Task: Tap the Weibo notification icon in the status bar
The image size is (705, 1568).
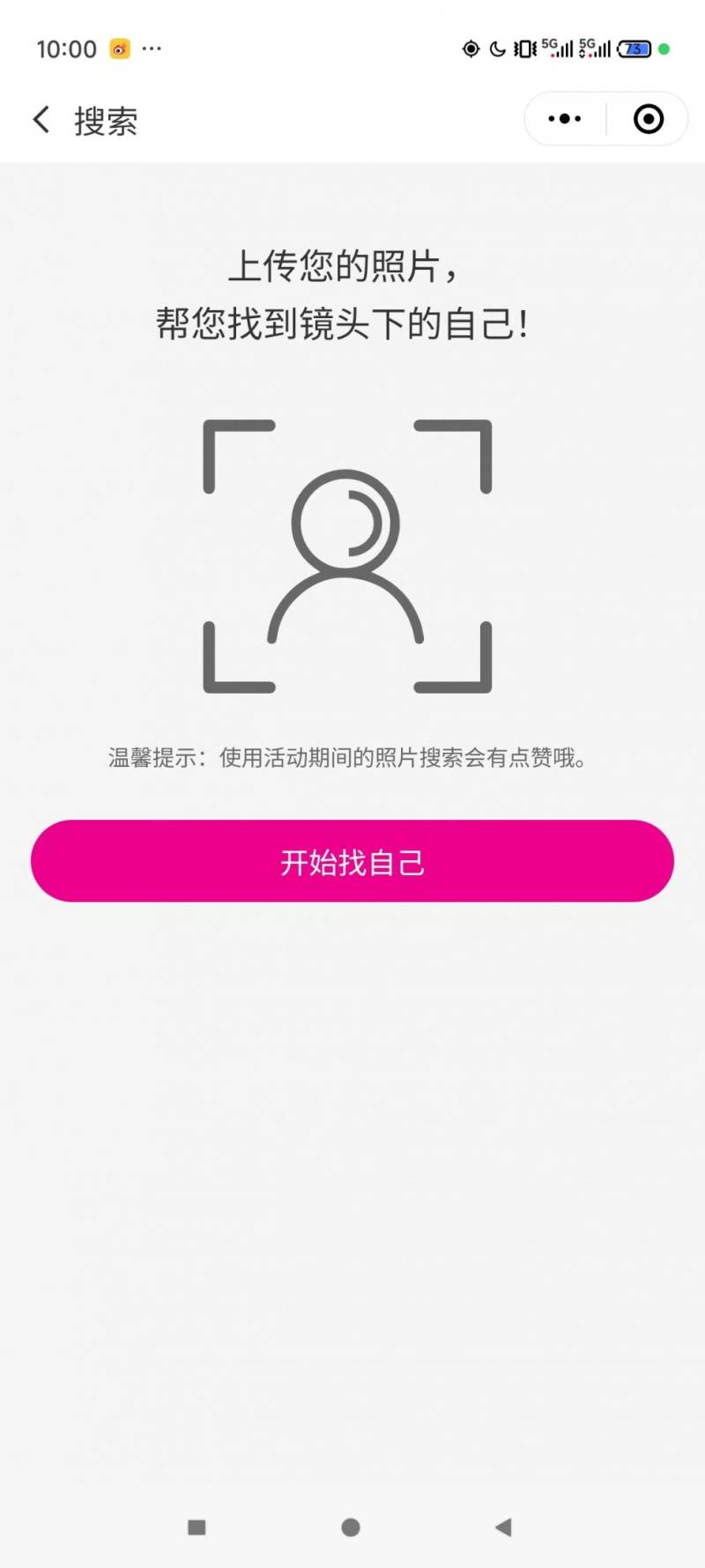Action: [121, 48]
